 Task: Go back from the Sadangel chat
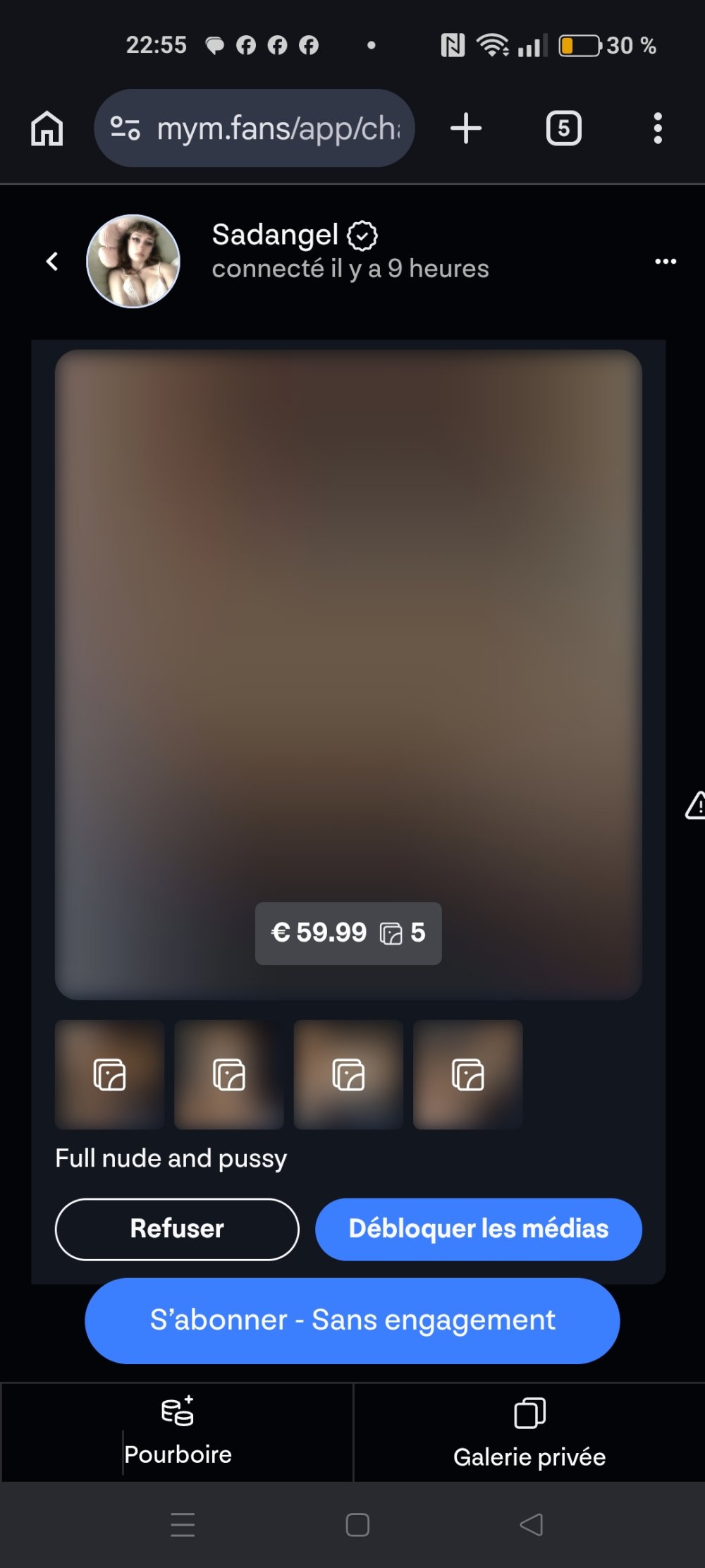click(x=52, y=262)
